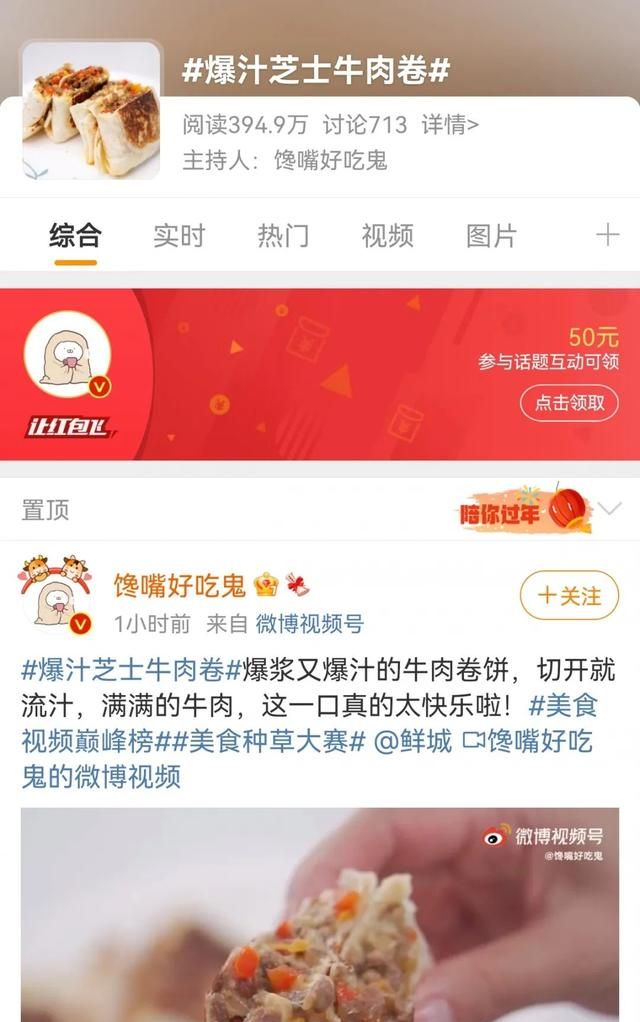Switch to the 实时 tab
The image size is (640, 1022).
(179, 235)
